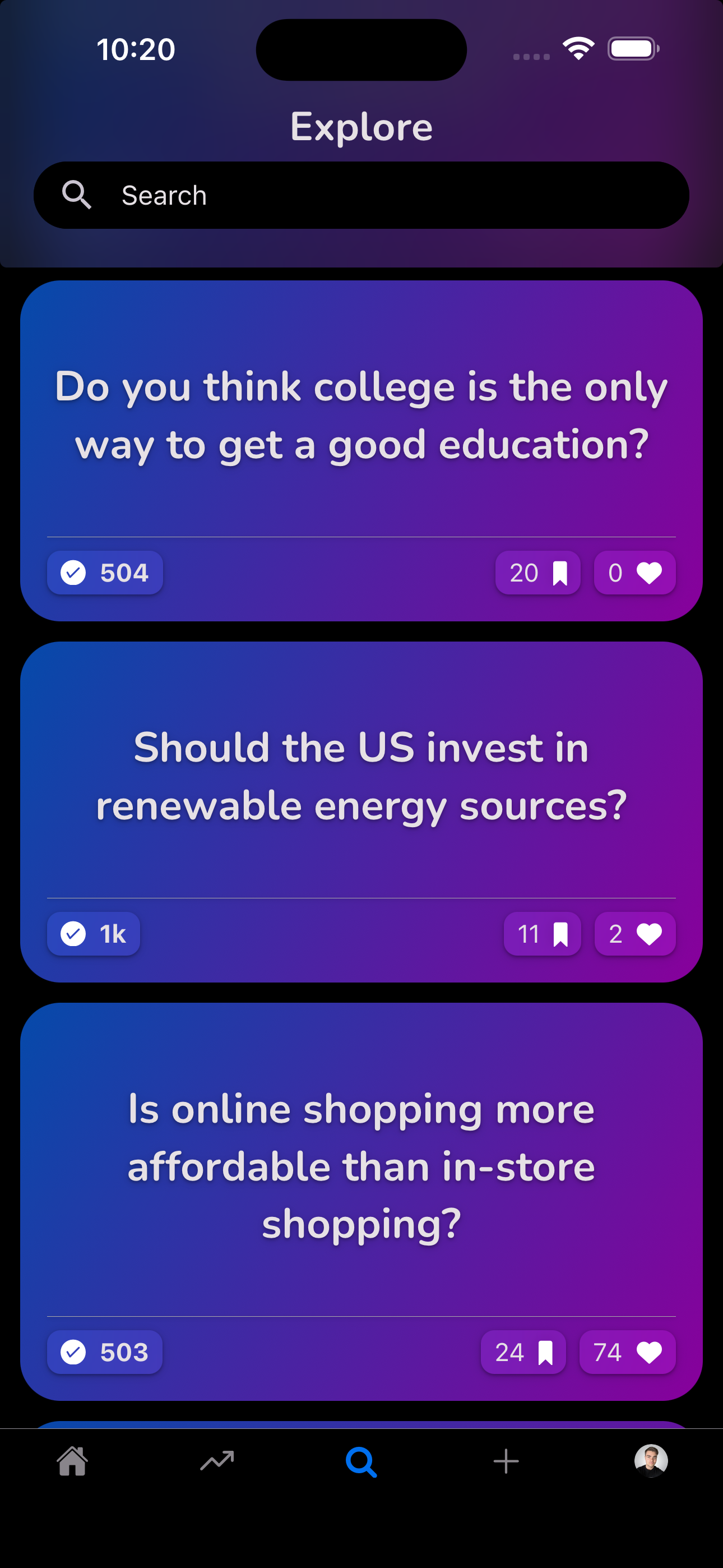Open the online shopping question card

click(x=361, y=1166)
